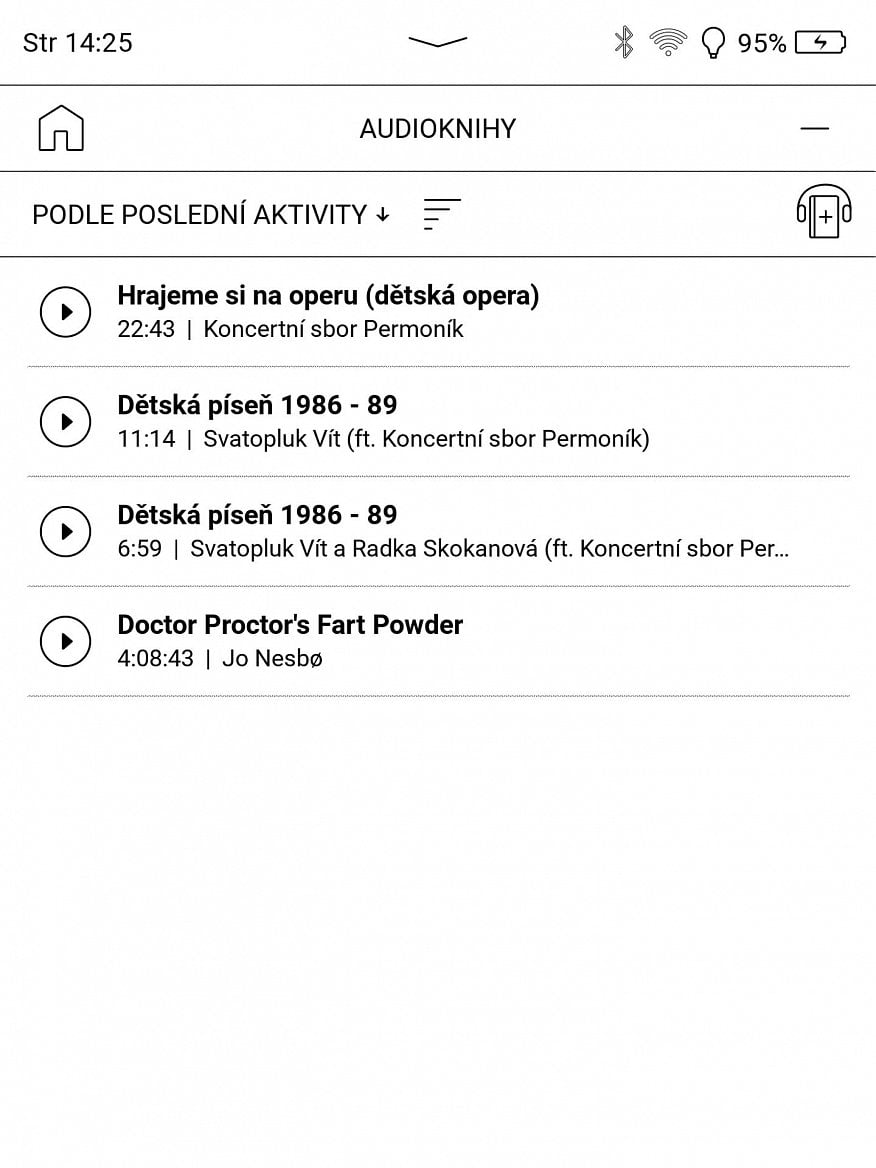The image size is (876, 1168).
Task: Play Hrajeme si na operu audiobook
Action: click(65, 311)
